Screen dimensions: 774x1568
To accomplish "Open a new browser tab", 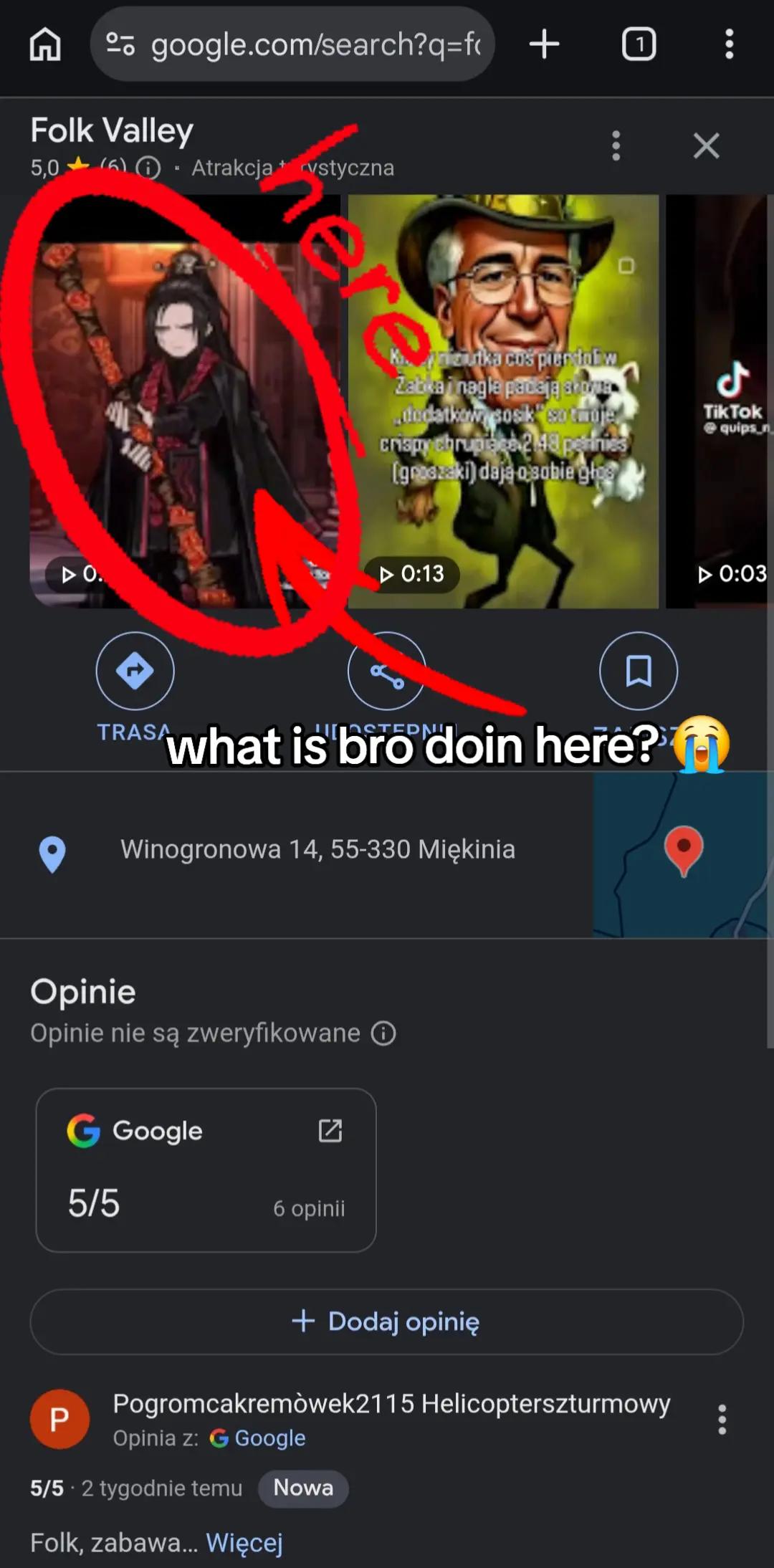I will 544,44.
